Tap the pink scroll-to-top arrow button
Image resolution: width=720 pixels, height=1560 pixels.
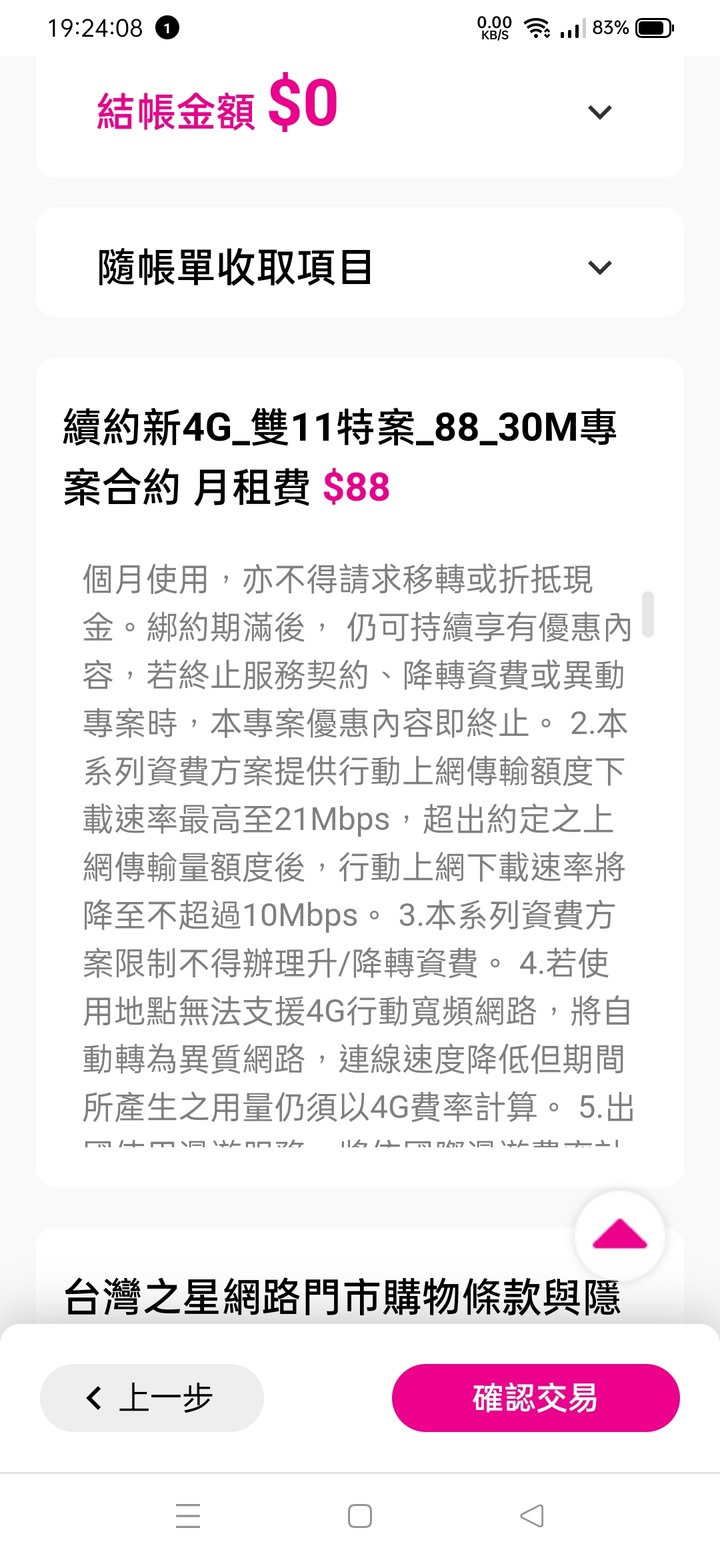tap(619, 1236)
